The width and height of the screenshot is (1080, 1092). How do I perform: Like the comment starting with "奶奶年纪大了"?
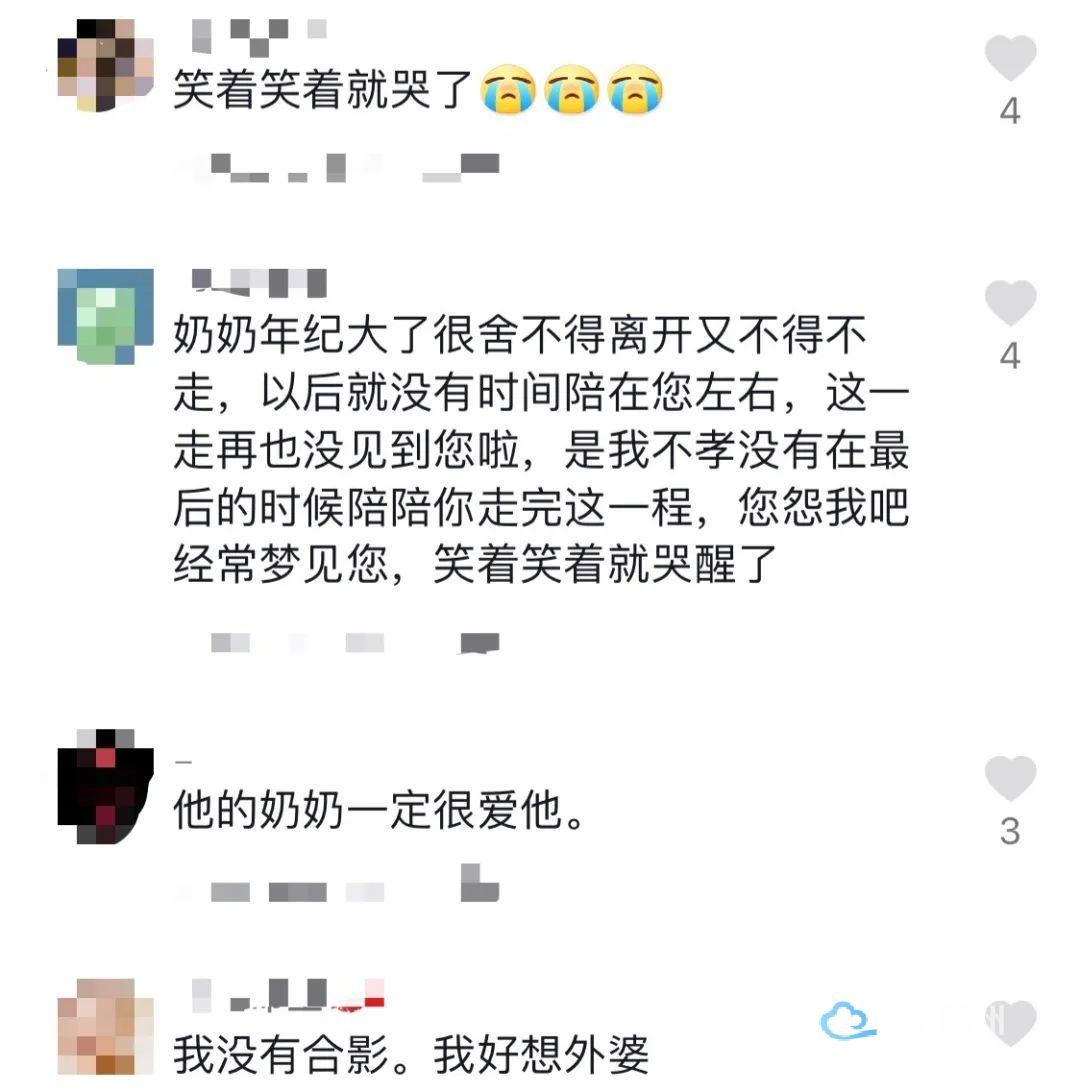pyautogui.click(x=1010, y=303)
